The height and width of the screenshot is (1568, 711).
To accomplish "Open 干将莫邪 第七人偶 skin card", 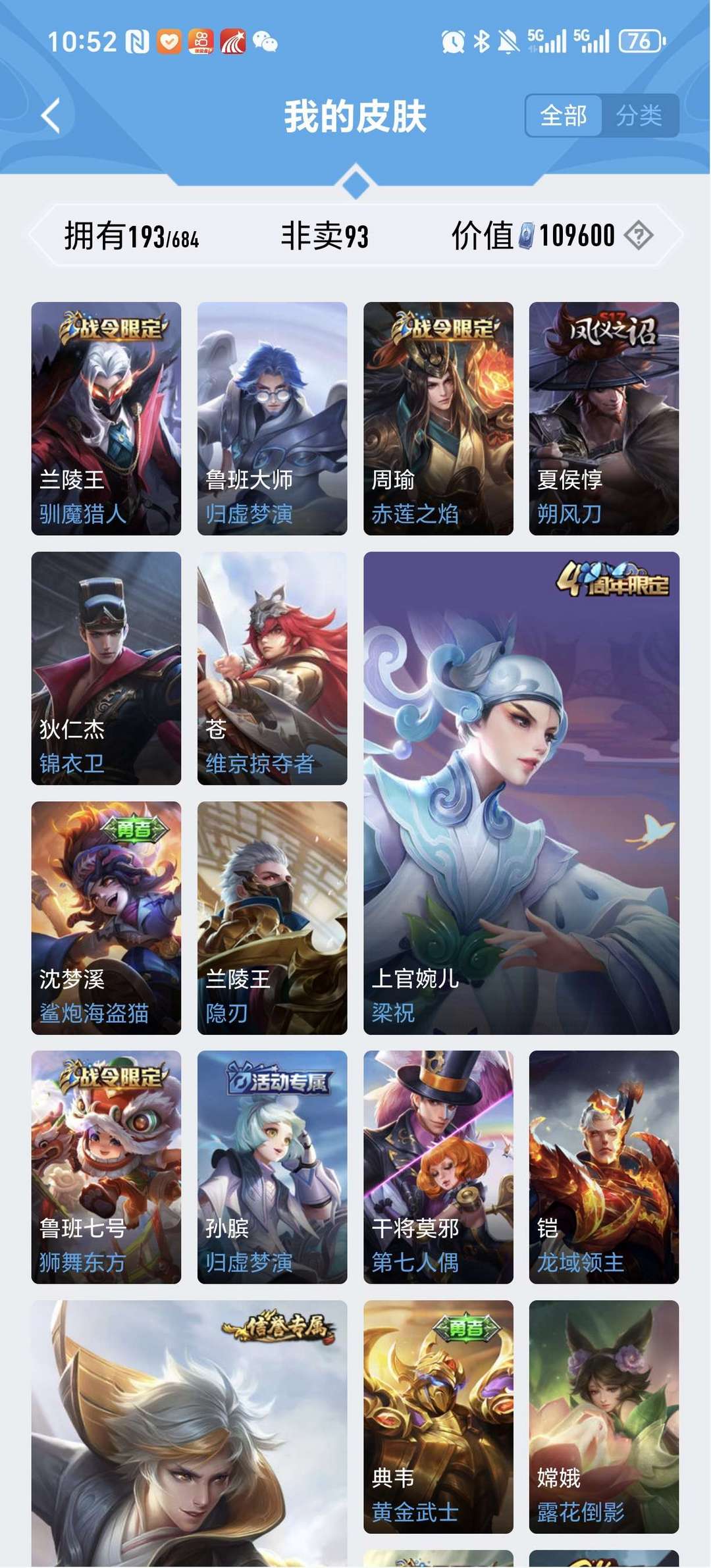I will coord(438,1167).
